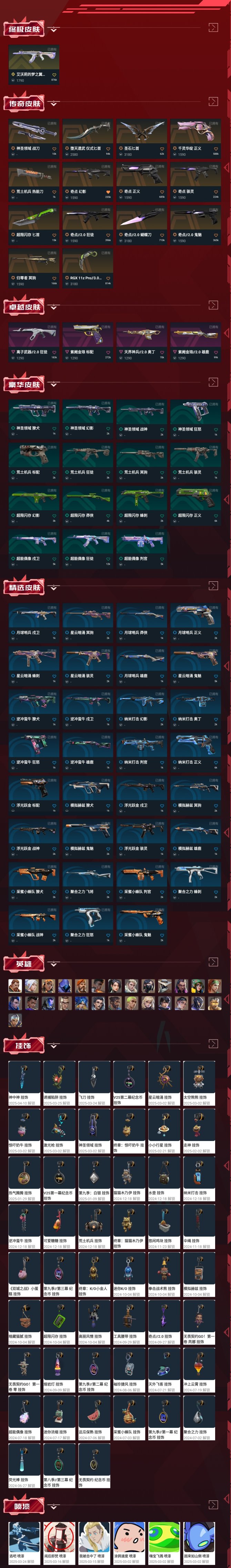This screenshot has height=1568, width=231.
Task: Open the 涂鸦速度 喷漆 spray card
Action: [x=129, y=1539]
